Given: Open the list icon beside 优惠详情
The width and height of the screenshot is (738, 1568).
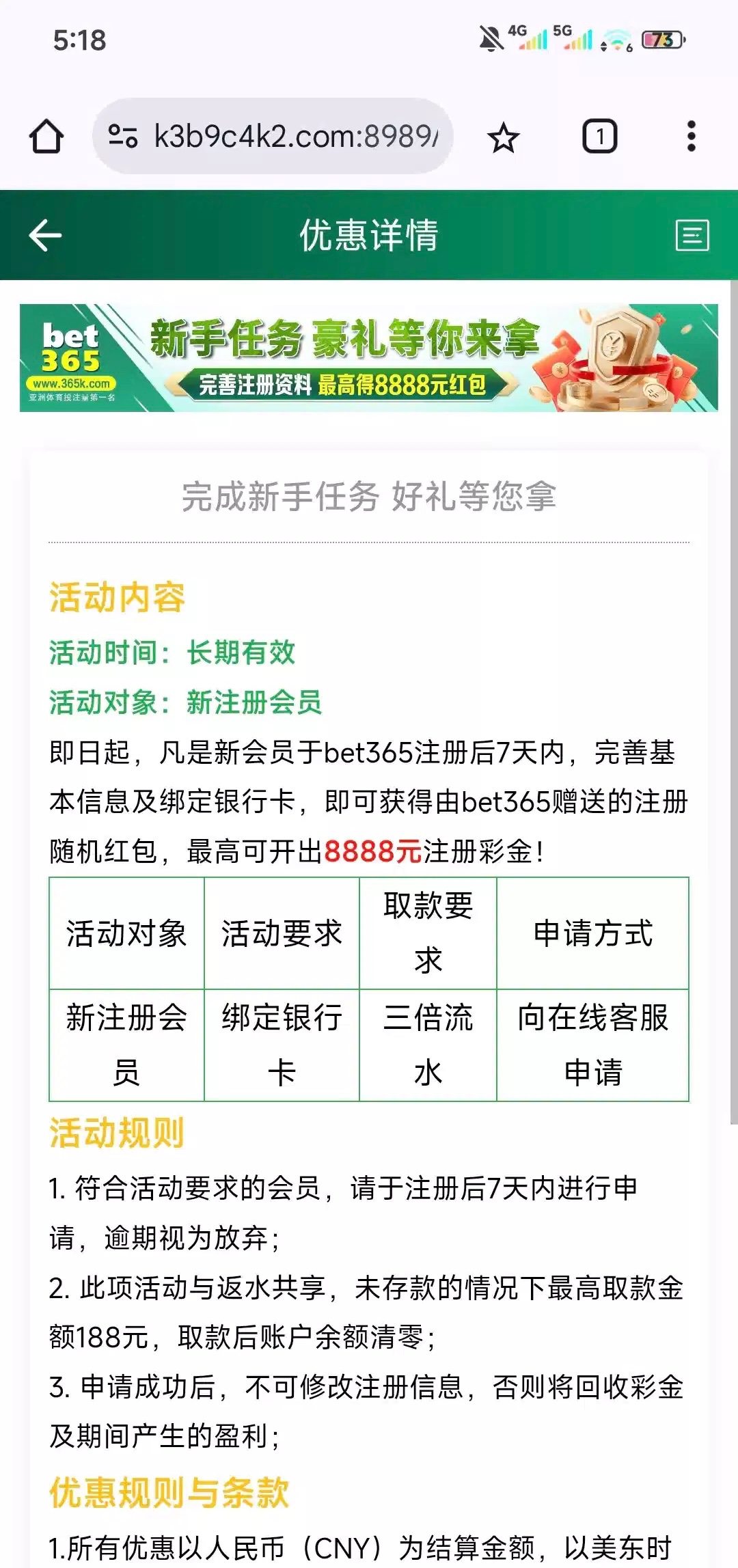Looking at the screenshot, I should click(692, 236).
